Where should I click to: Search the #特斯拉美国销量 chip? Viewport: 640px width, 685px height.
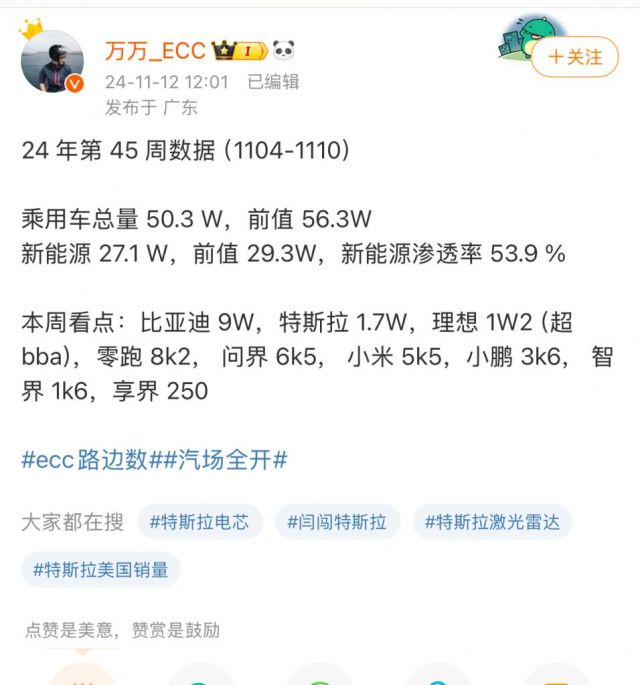click(101, 569)
